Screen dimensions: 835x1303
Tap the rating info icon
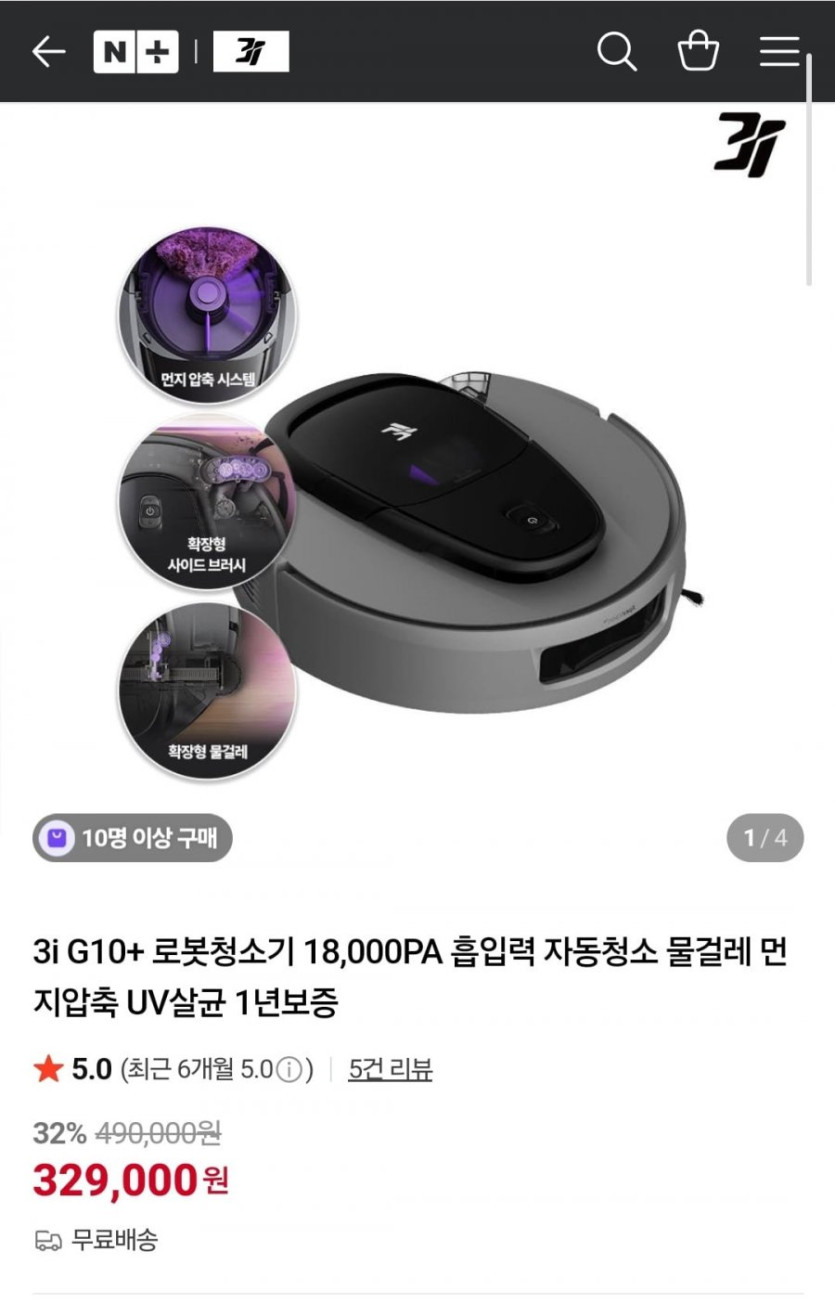(x=288, y=1070)
